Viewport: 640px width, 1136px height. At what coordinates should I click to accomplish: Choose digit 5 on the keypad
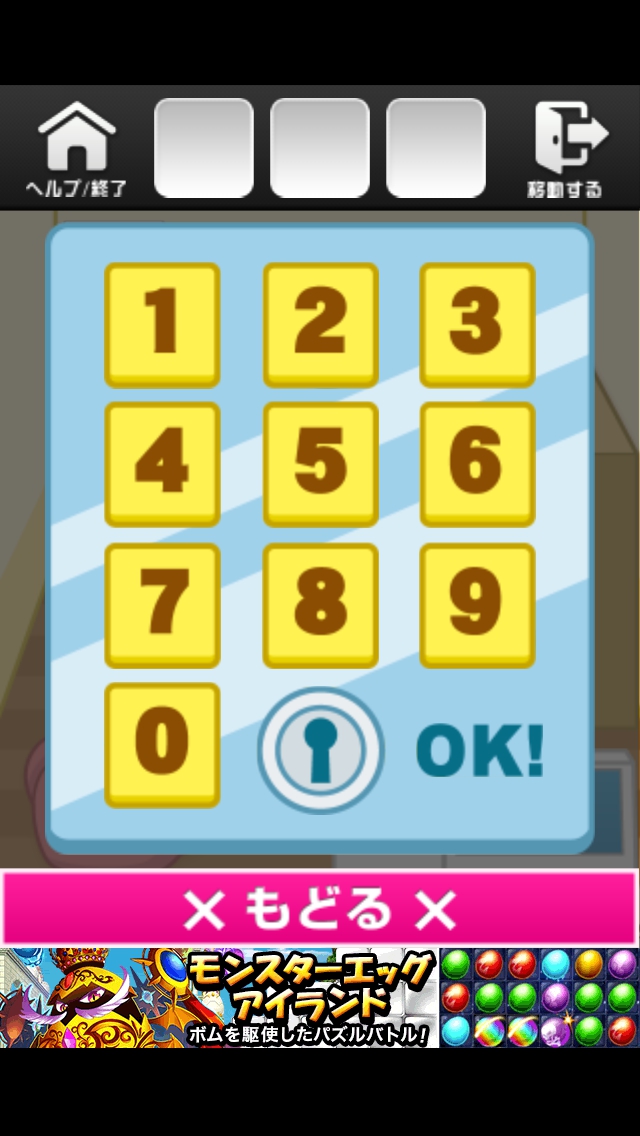point(320,464)
